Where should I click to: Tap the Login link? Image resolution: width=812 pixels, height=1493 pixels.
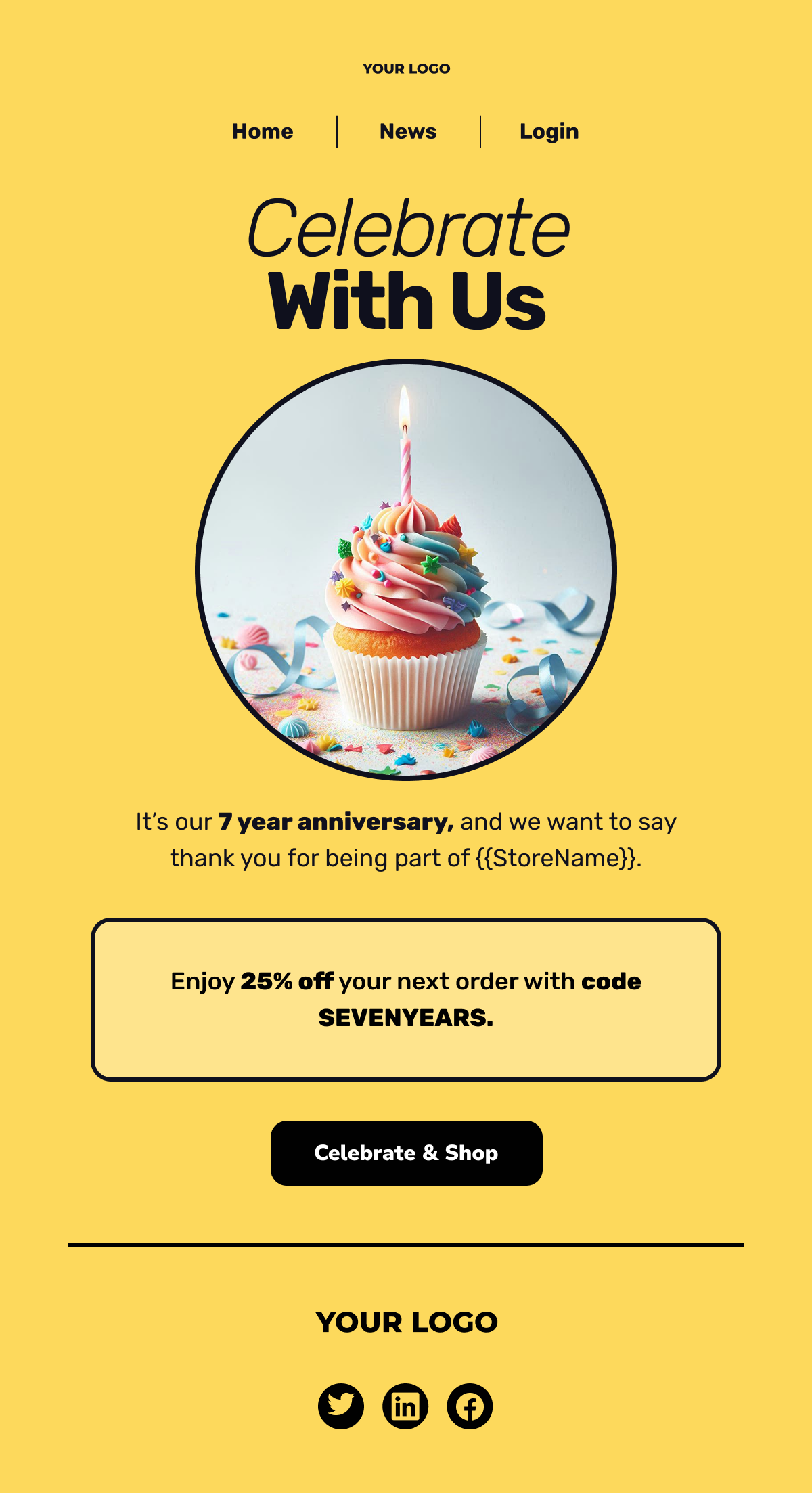[549, 131]
